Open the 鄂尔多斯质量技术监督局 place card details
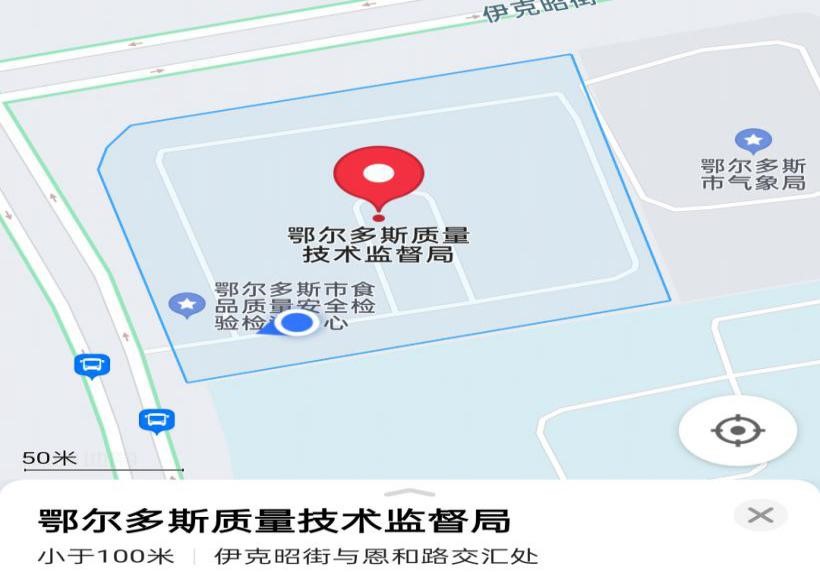This screenshot has width=820, height=572. 275,521
